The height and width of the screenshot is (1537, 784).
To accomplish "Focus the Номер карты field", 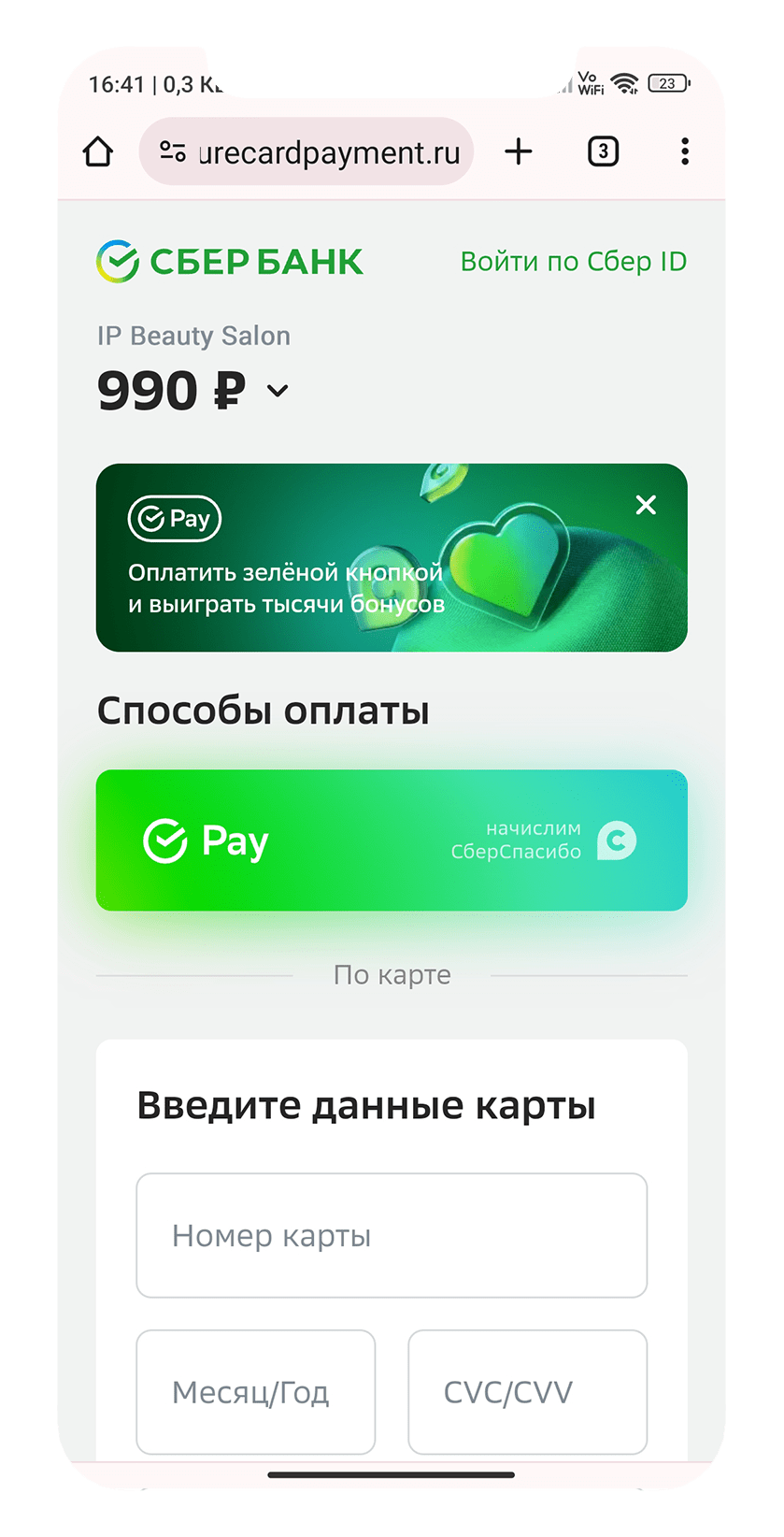I will (x=392, y=1235).
